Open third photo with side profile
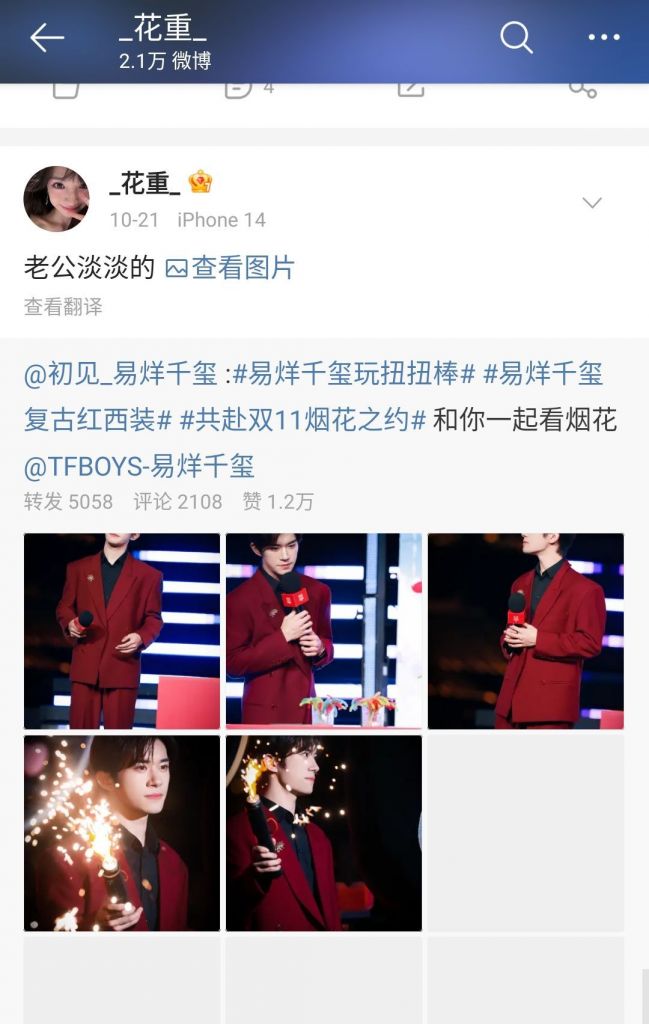Viewport: 649px width, 1024px height. point(526,630)
